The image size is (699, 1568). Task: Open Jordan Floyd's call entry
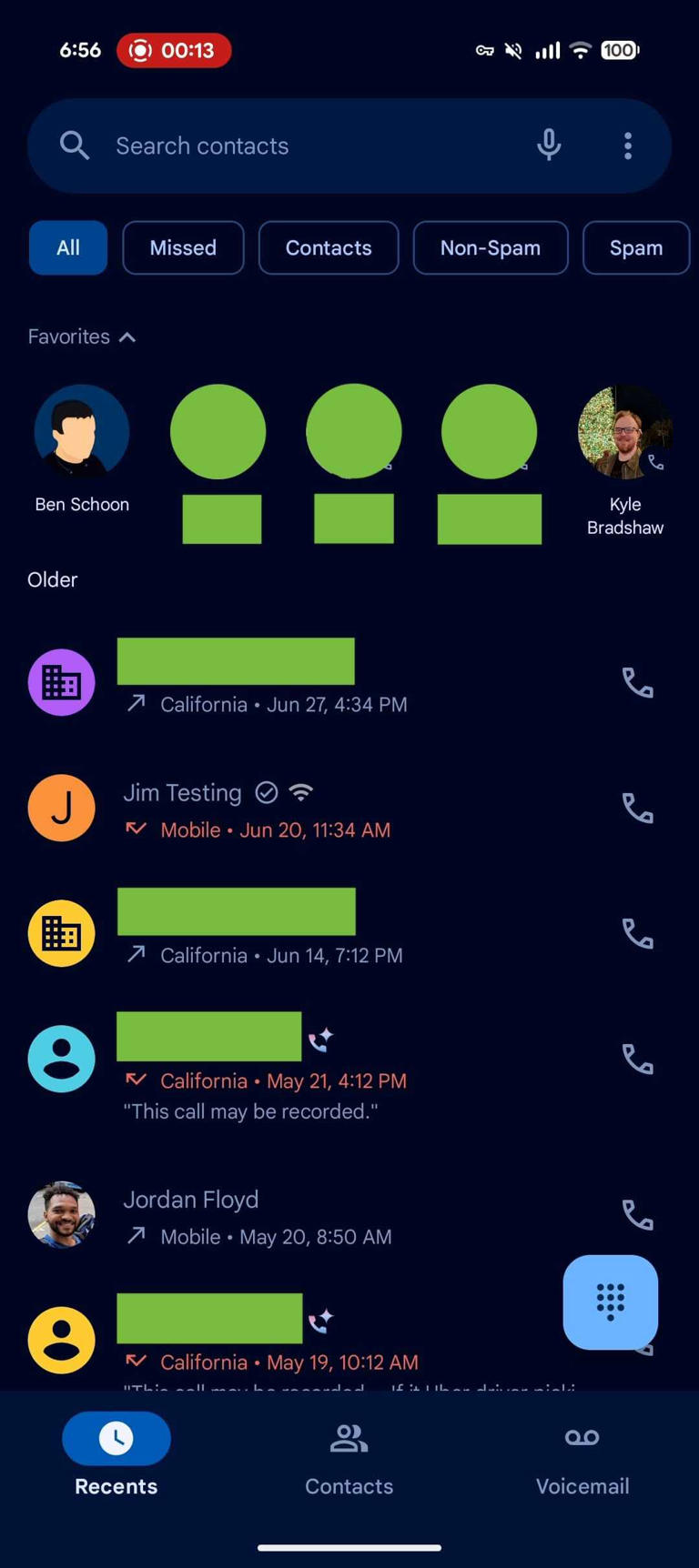tap(273, 1214)
